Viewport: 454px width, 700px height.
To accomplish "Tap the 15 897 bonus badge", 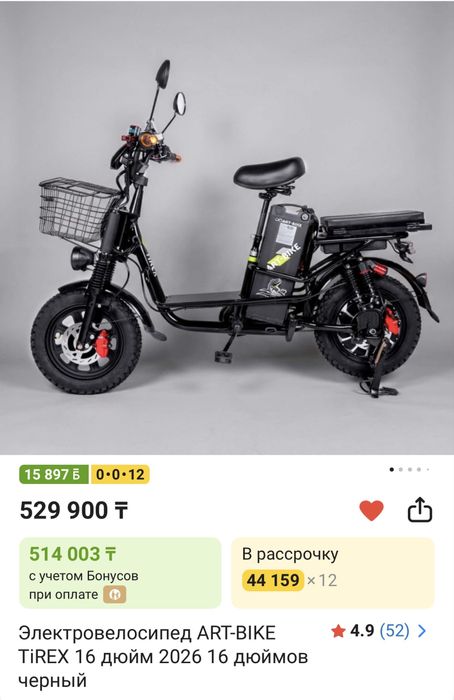I will point(54,474).
